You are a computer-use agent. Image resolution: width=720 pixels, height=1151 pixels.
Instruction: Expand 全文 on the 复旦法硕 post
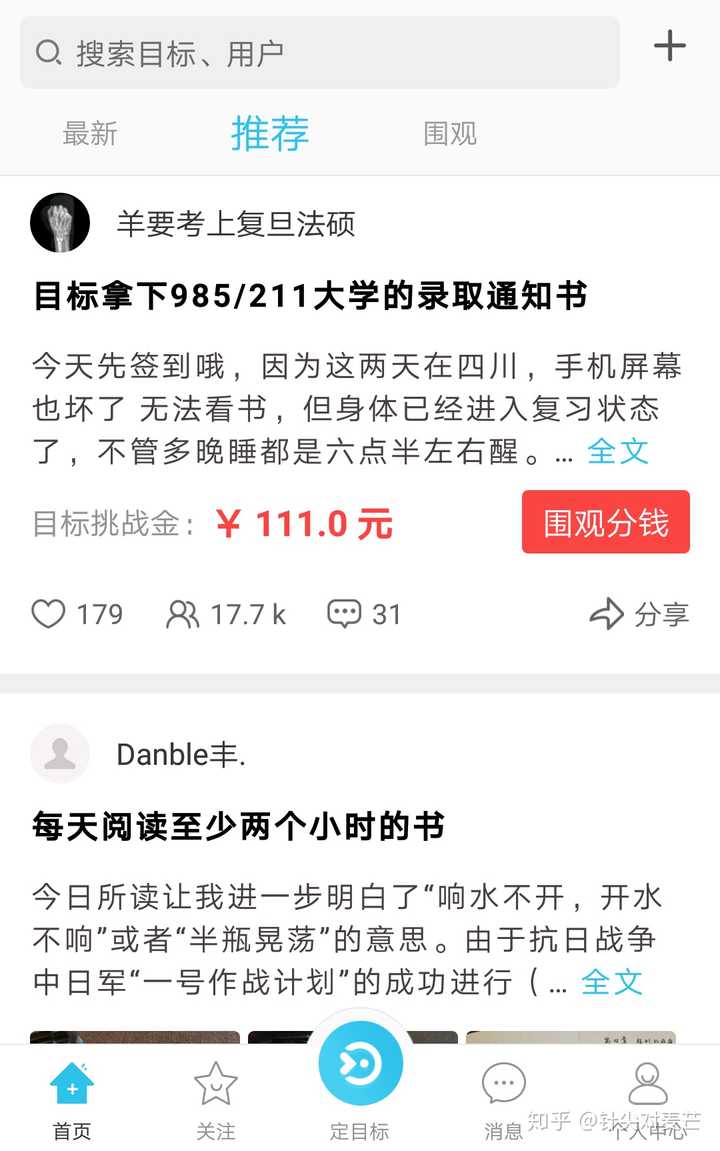618,451
